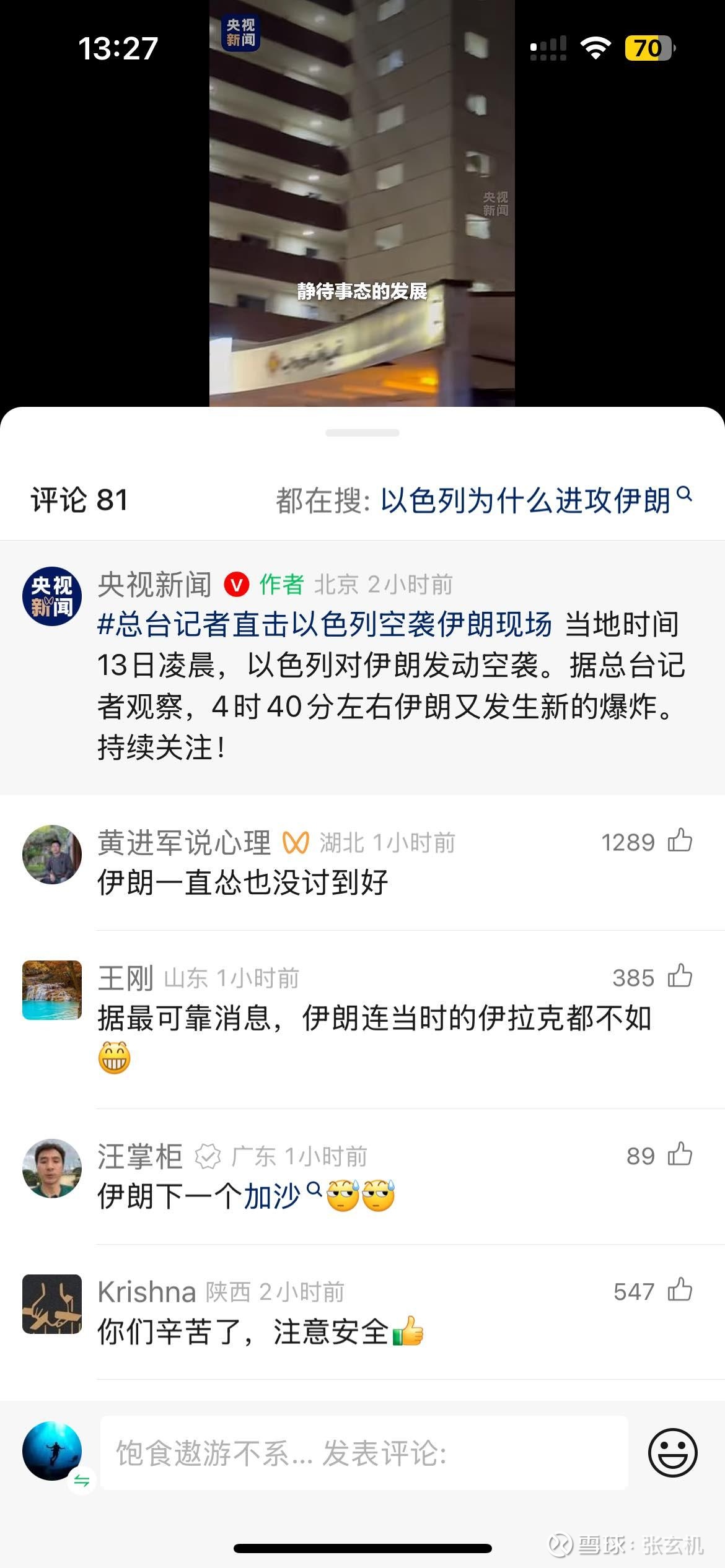Open 汪掌柜's profile picture
Screen dimensions: 725x1568
pyautogui.click(x=52, y=1167)
